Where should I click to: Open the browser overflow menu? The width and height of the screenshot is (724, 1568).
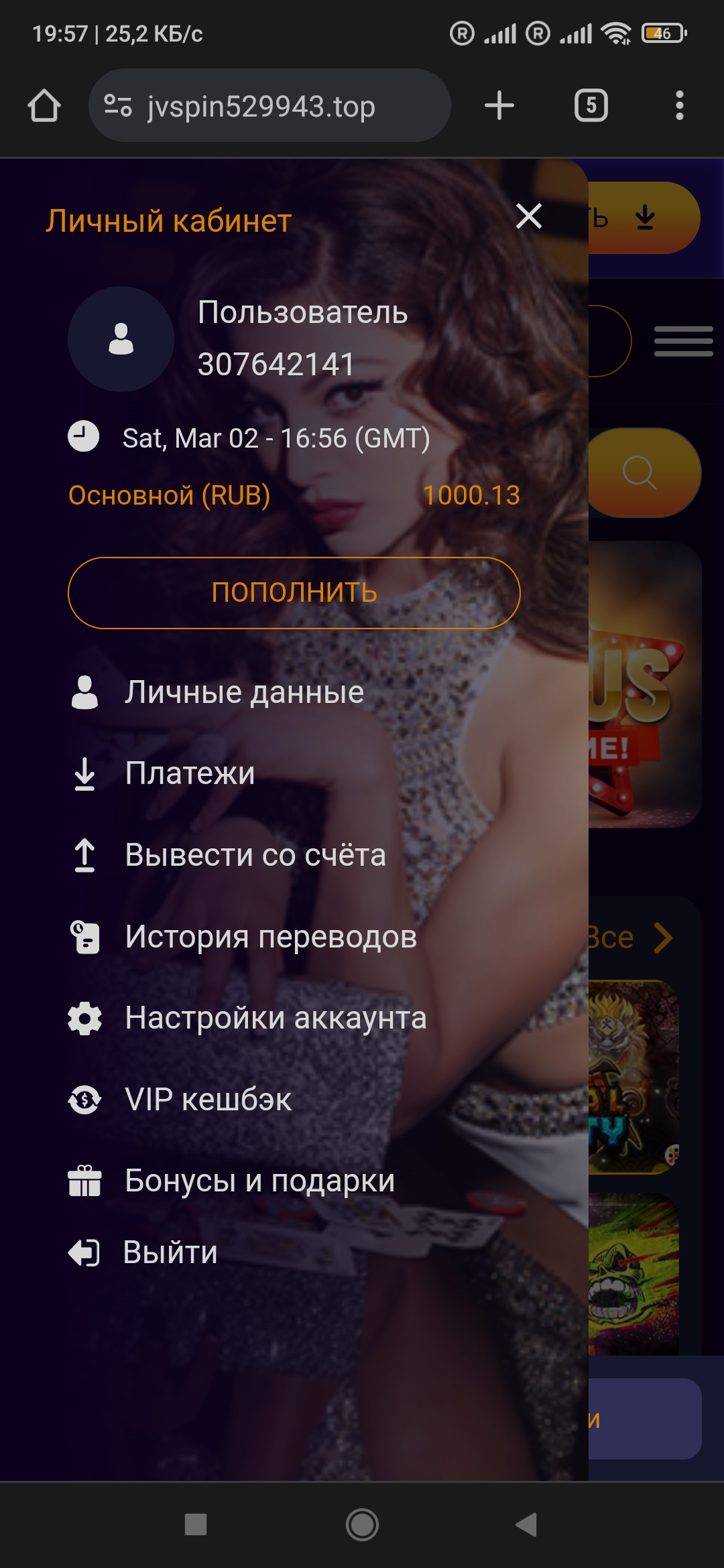(679, 106)
